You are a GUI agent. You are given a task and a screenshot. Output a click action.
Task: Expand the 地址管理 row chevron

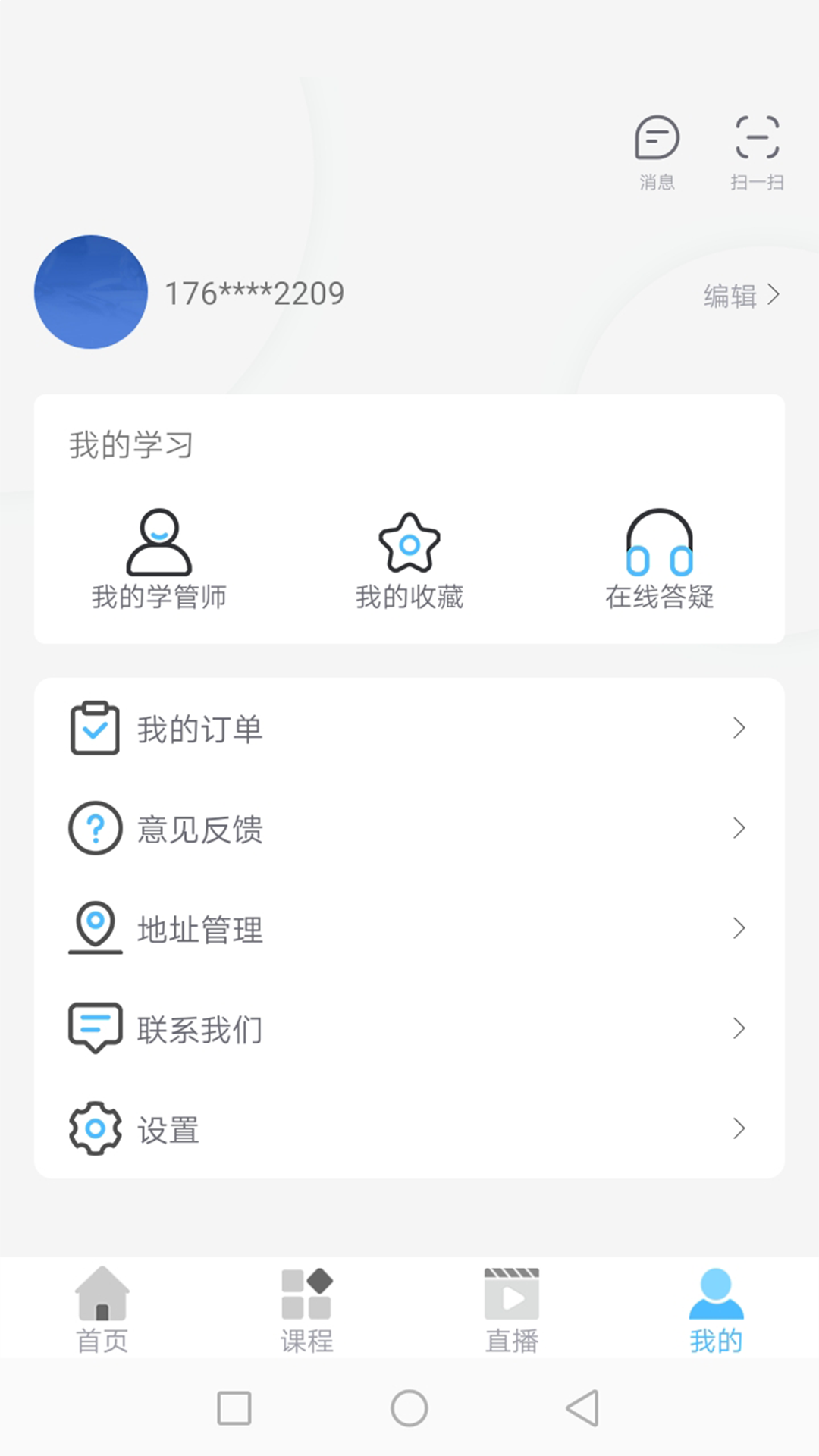click(x=739, y=929)
